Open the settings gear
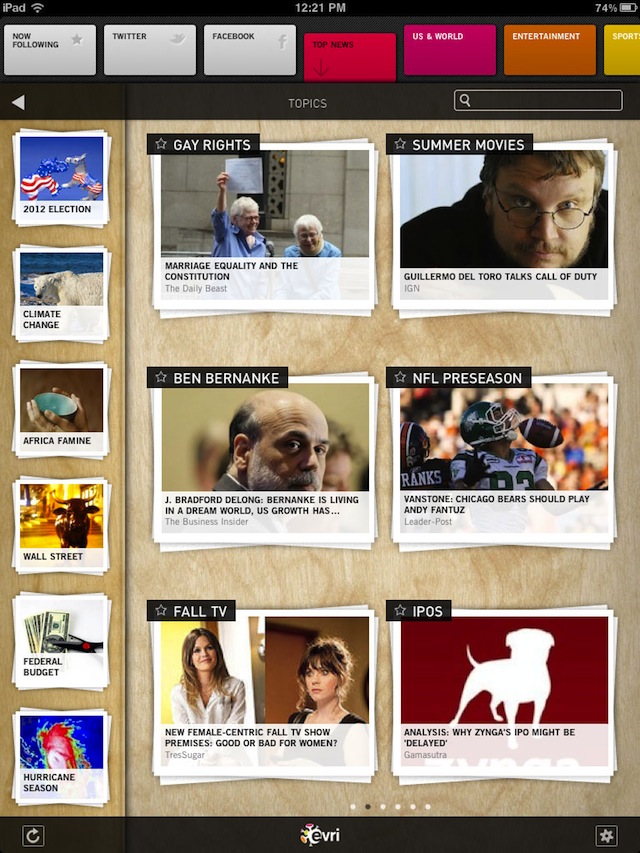The height and width of the screenshot is (853, 640). [x=605, y=836]
